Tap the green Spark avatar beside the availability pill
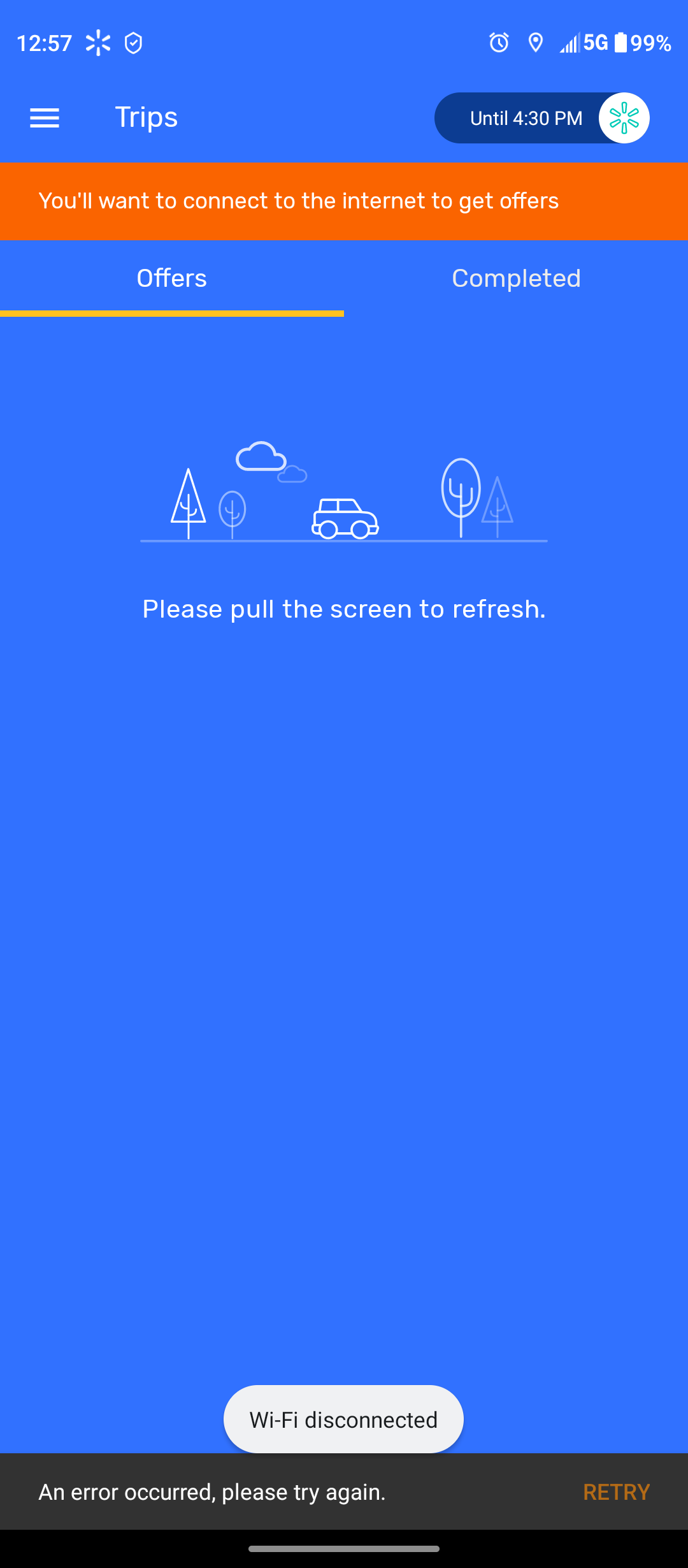The image size is (688, 1568). [624, 117]
